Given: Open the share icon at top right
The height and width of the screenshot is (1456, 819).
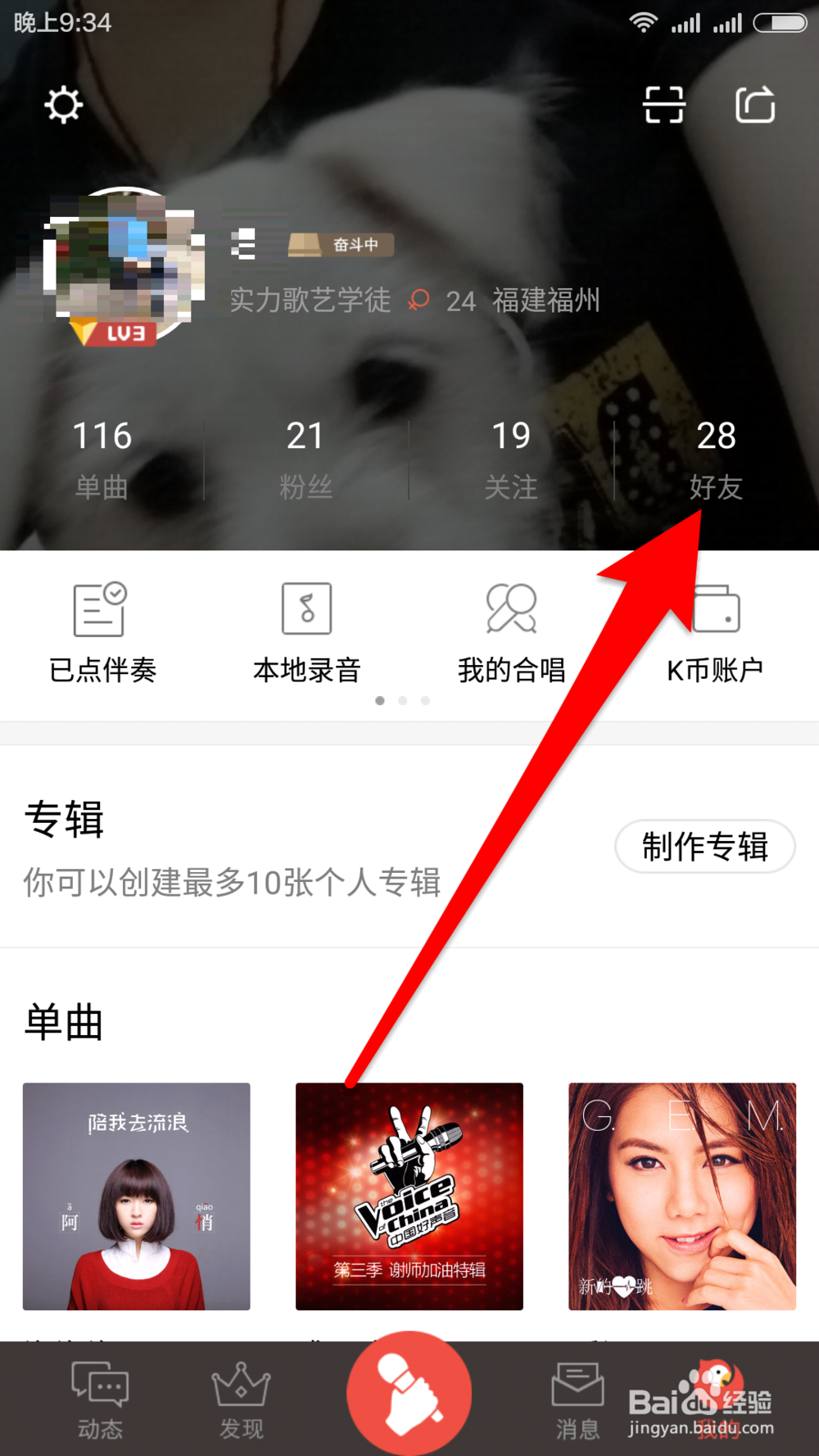Looking at the screenshot, I should (x=754, y=105).
